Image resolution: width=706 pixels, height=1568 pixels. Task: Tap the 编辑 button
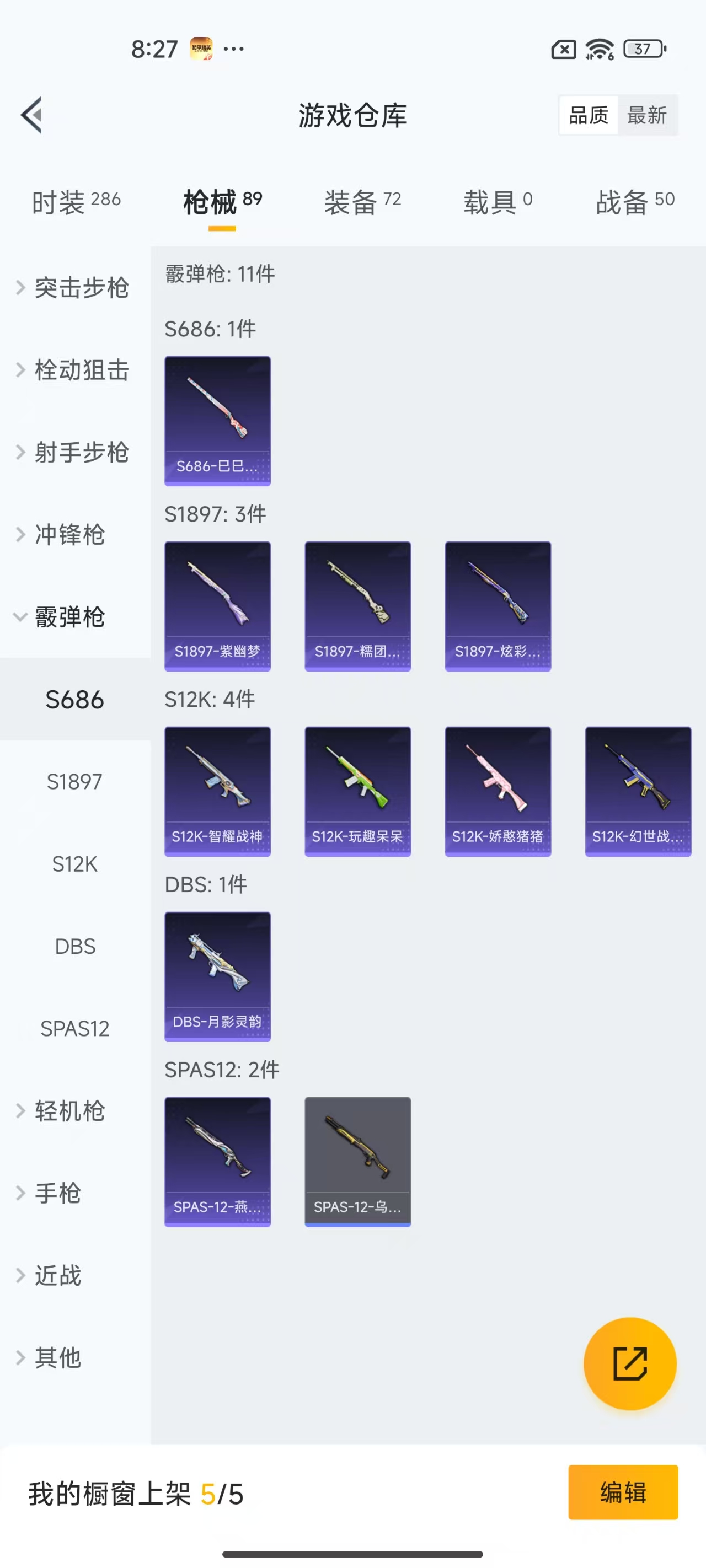(x=623, y=1492)
